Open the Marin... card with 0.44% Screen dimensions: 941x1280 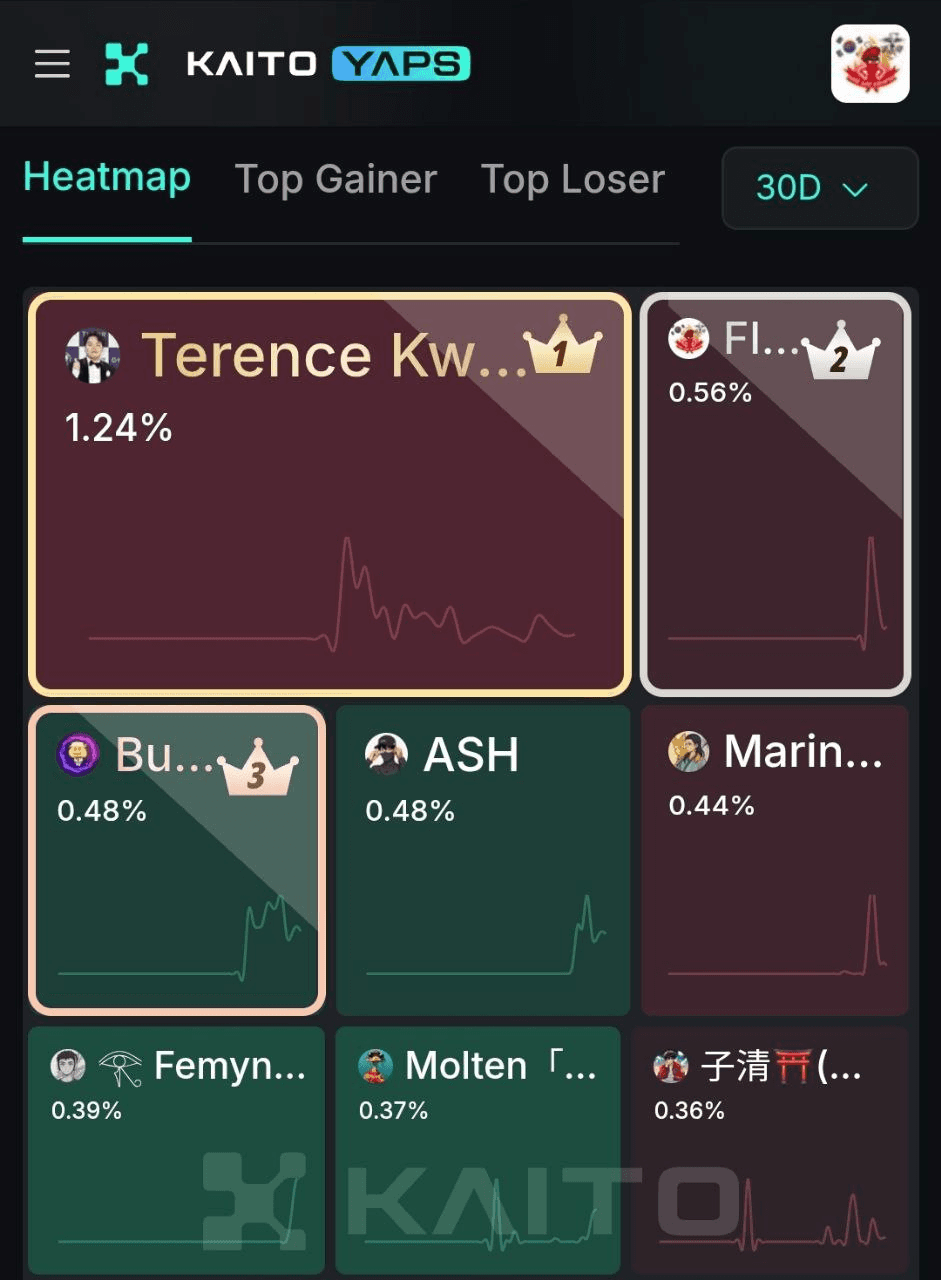(x=774, y=860)
